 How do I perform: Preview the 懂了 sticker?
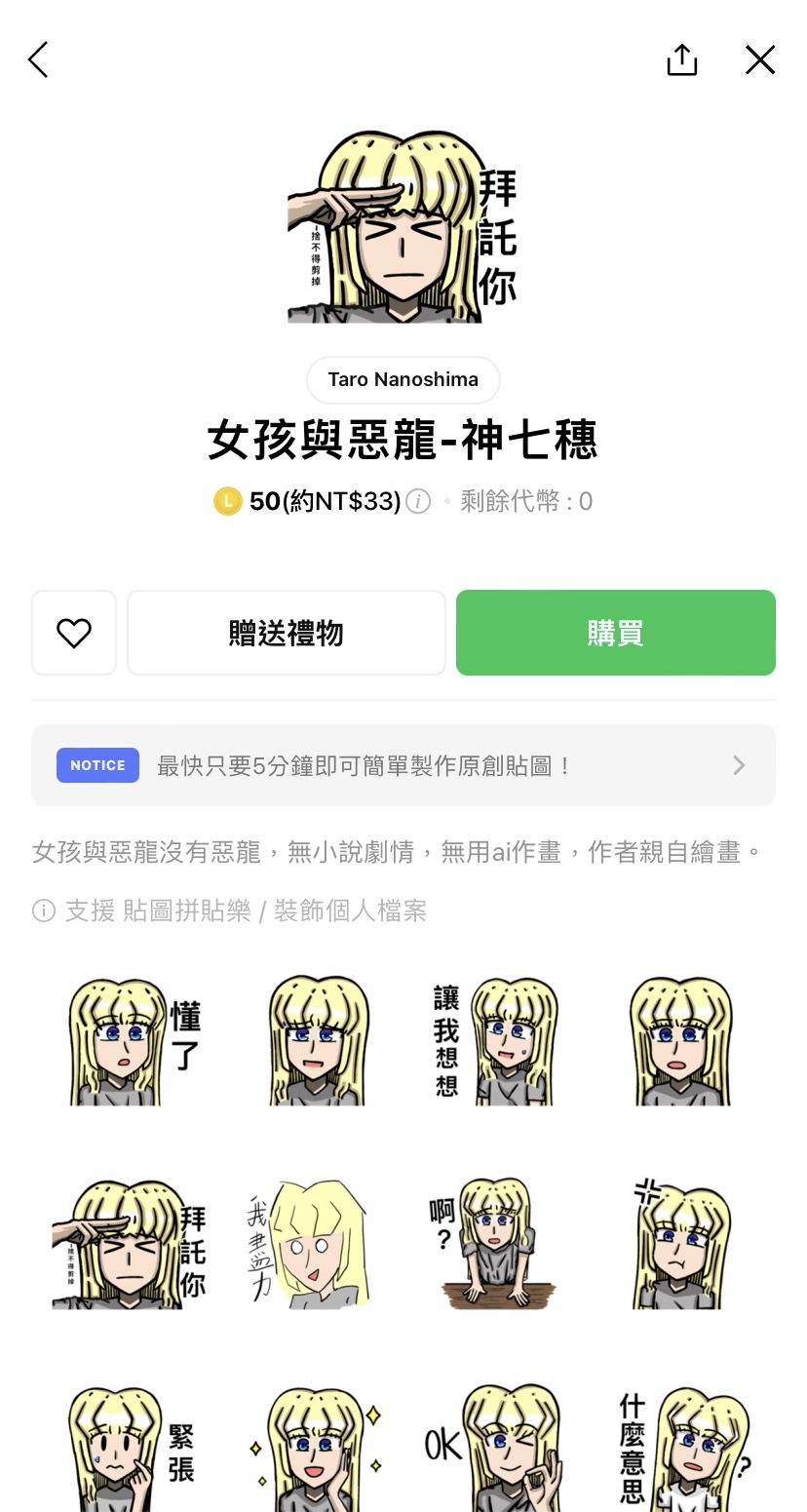[129, 1041]
